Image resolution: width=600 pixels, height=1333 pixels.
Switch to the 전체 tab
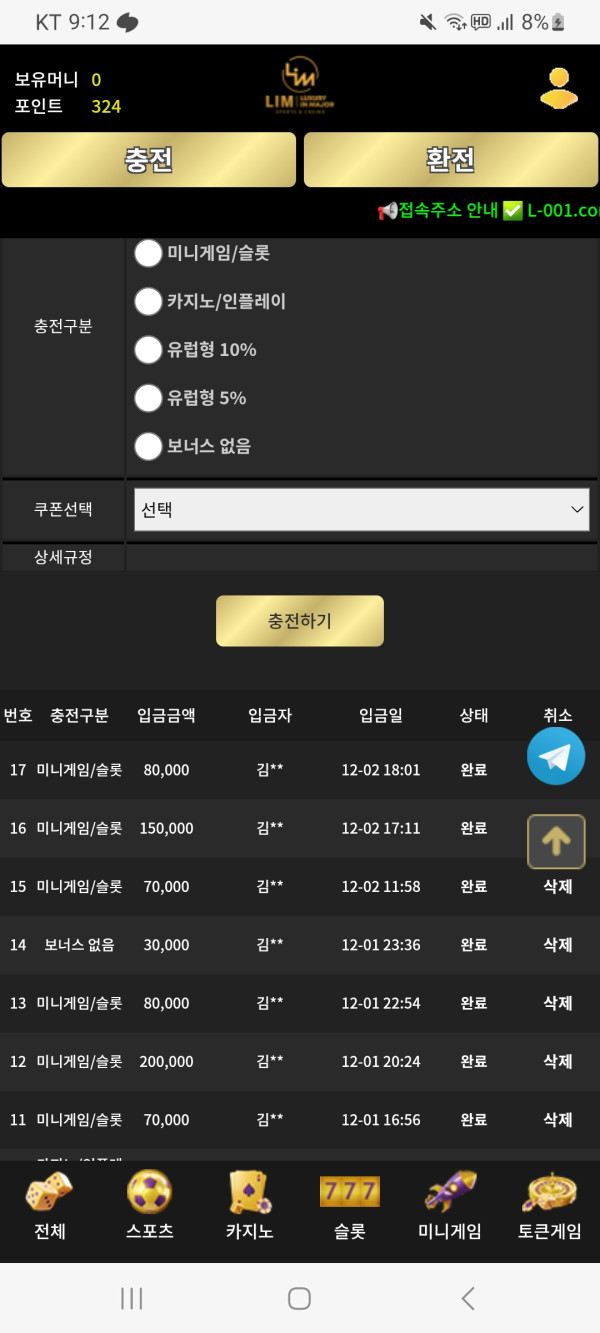49,1207
